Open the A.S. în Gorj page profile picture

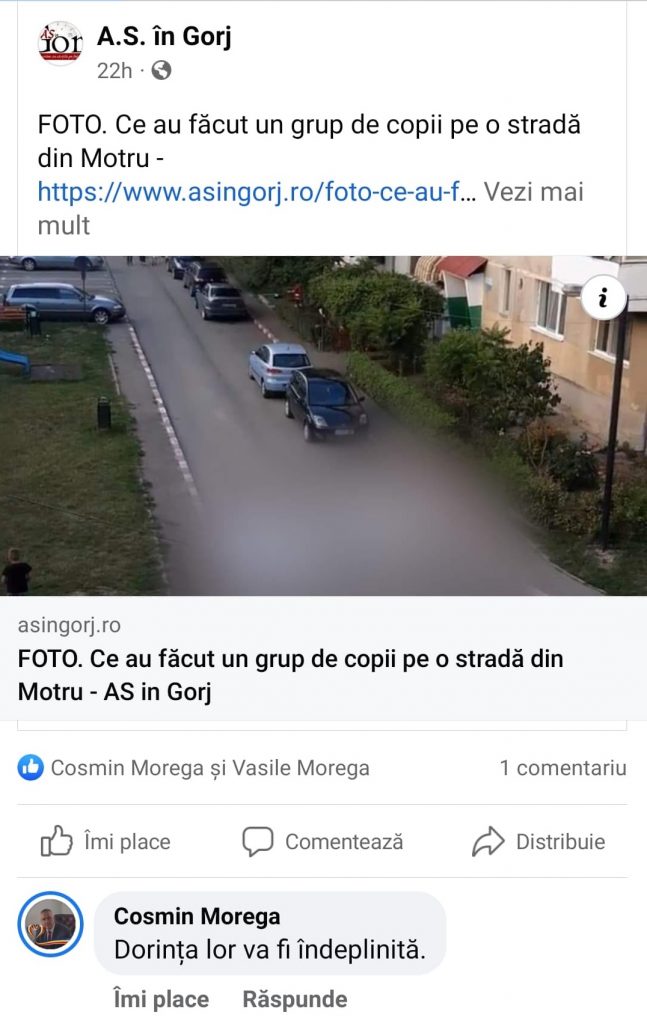(60, 43)
